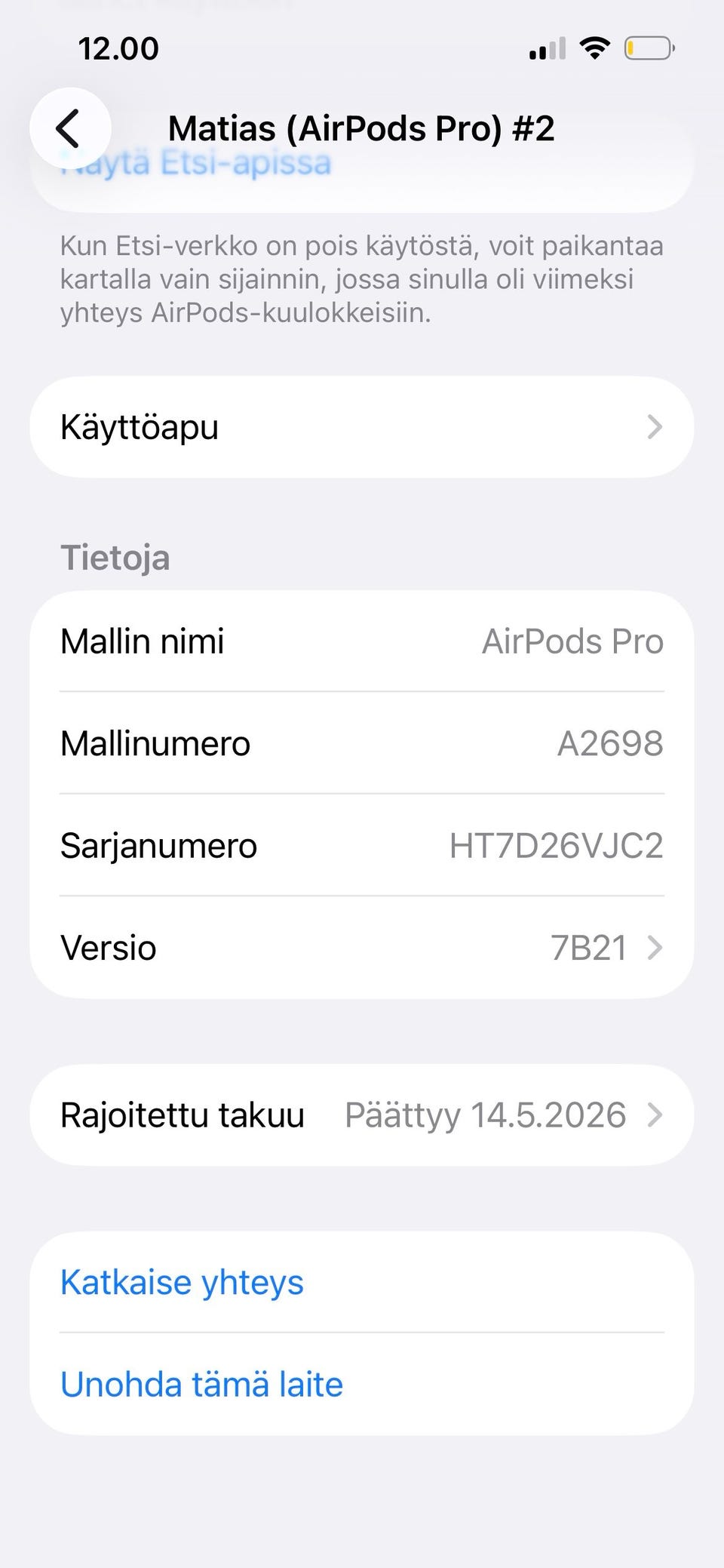Screen dimensions: 724x1568
Task: Select Unohda tämä laite
Action: coord(201,1385)
